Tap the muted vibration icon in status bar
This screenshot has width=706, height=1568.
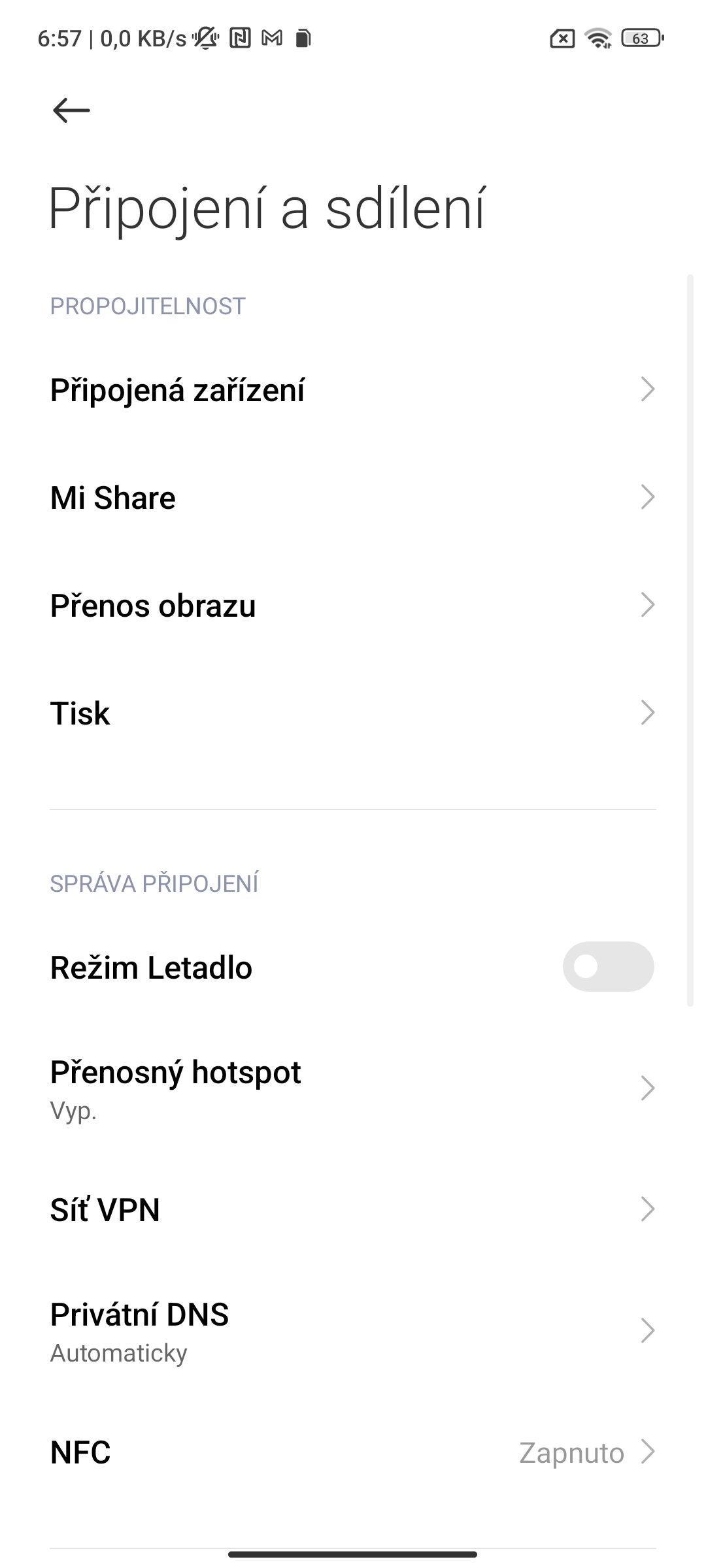(x=205, y=39)
